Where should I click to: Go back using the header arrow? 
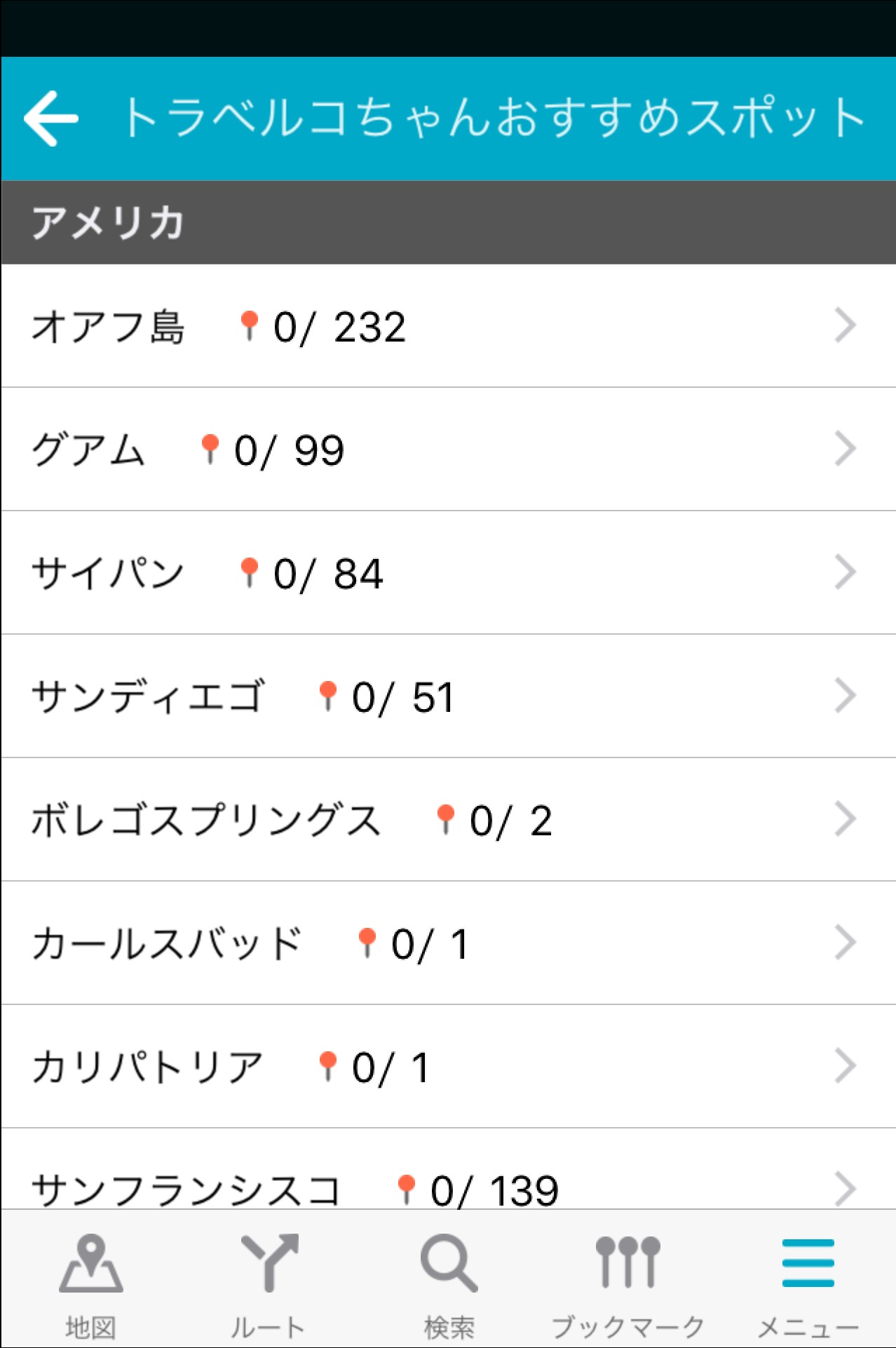[x=50, y=118]
